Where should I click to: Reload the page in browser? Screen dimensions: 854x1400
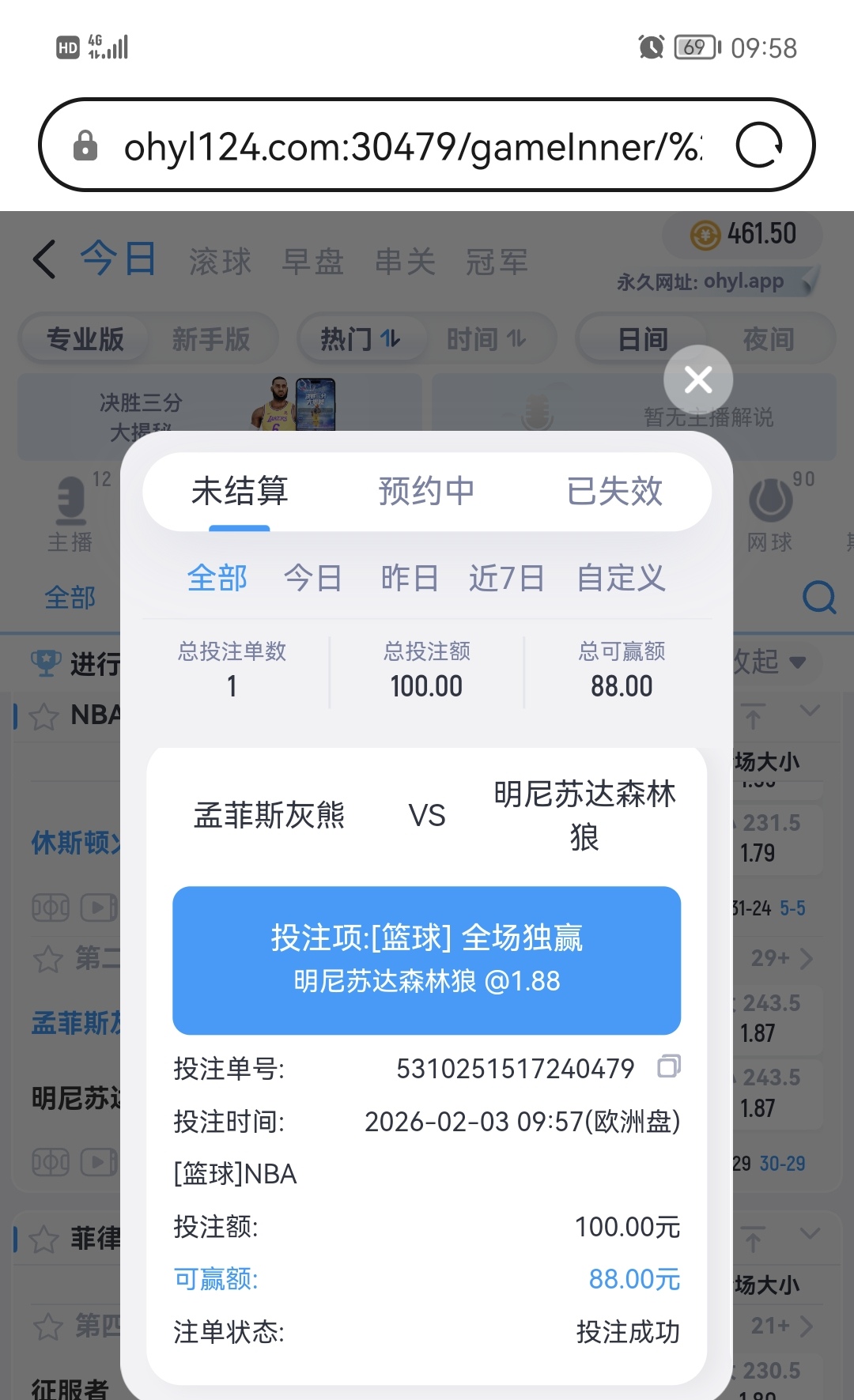(x=759, y=145)
